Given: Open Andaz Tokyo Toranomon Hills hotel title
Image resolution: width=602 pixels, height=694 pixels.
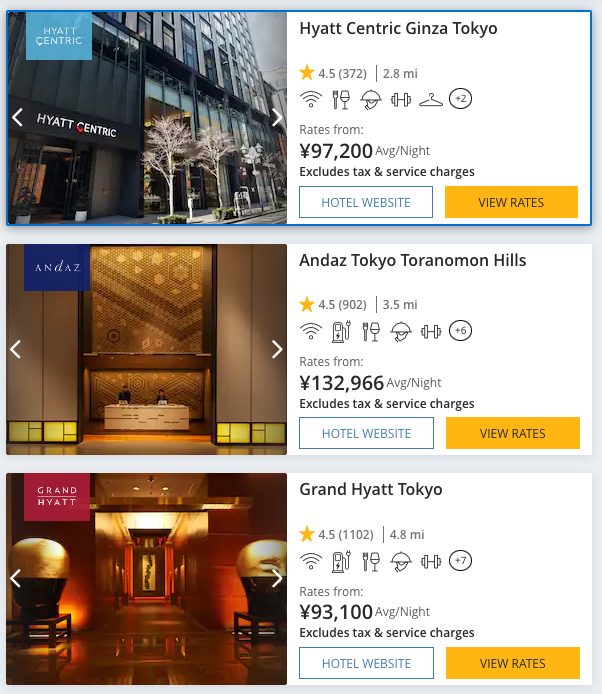Looking at the screenshot, I should pos(413,260).
